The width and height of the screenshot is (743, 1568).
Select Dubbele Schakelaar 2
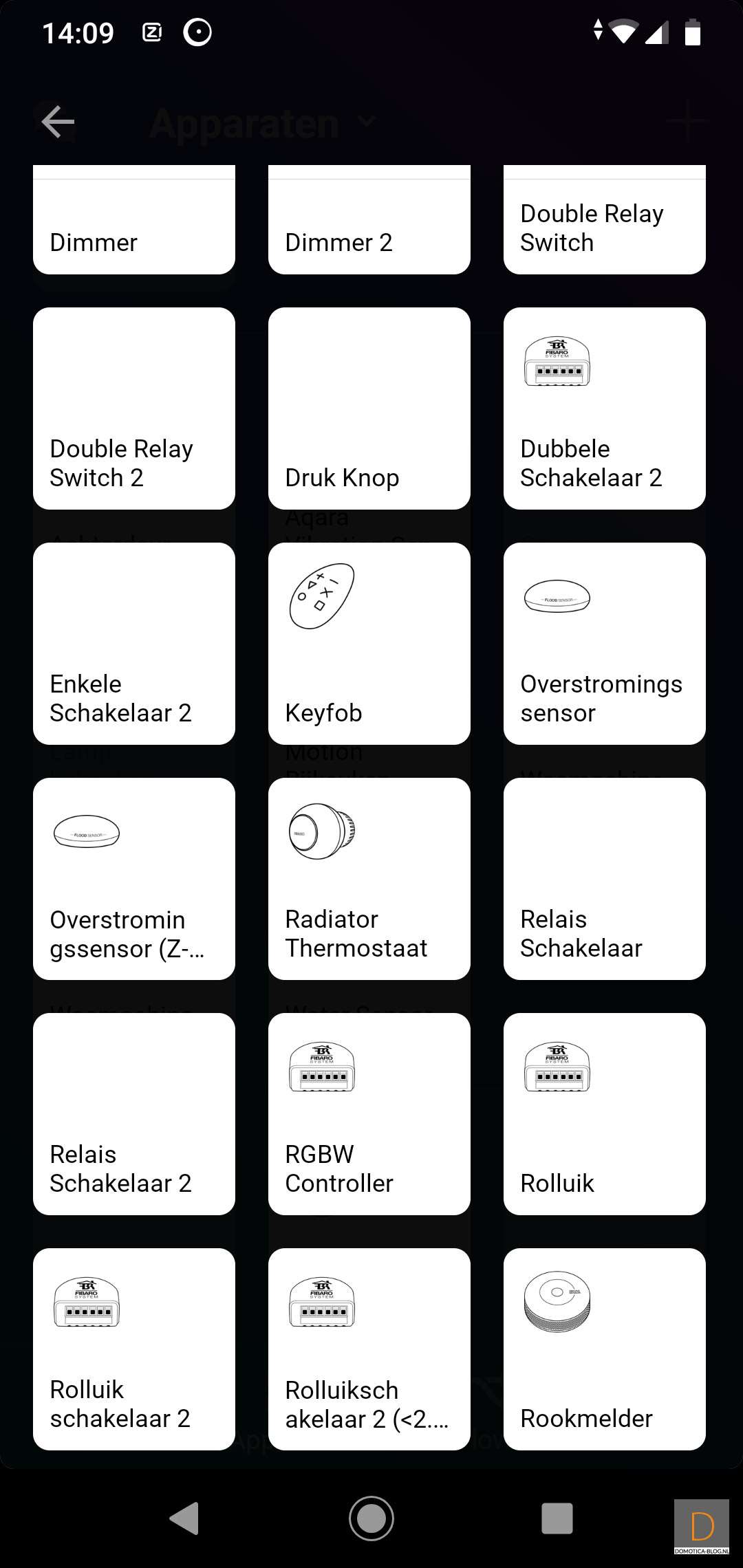pos(605,409)
